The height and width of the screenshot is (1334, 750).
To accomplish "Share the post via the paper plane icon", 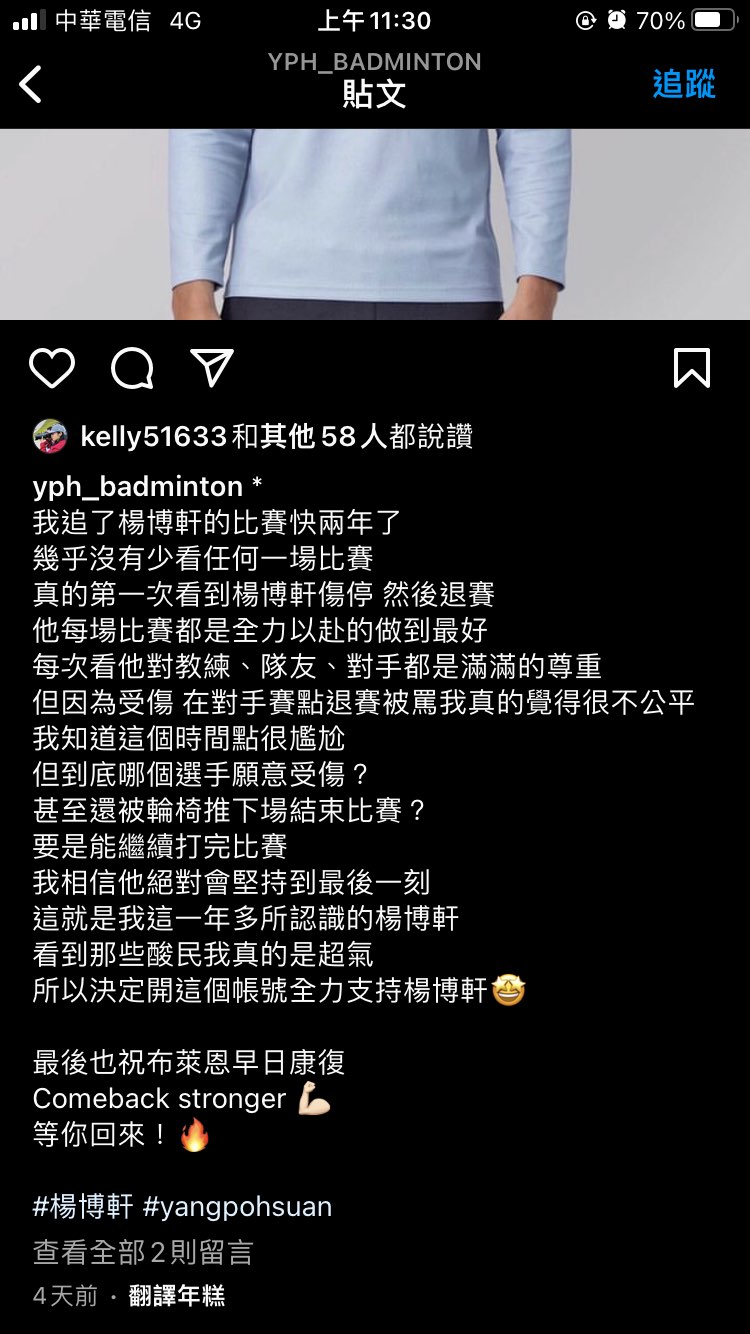I will tap(212, 369).
